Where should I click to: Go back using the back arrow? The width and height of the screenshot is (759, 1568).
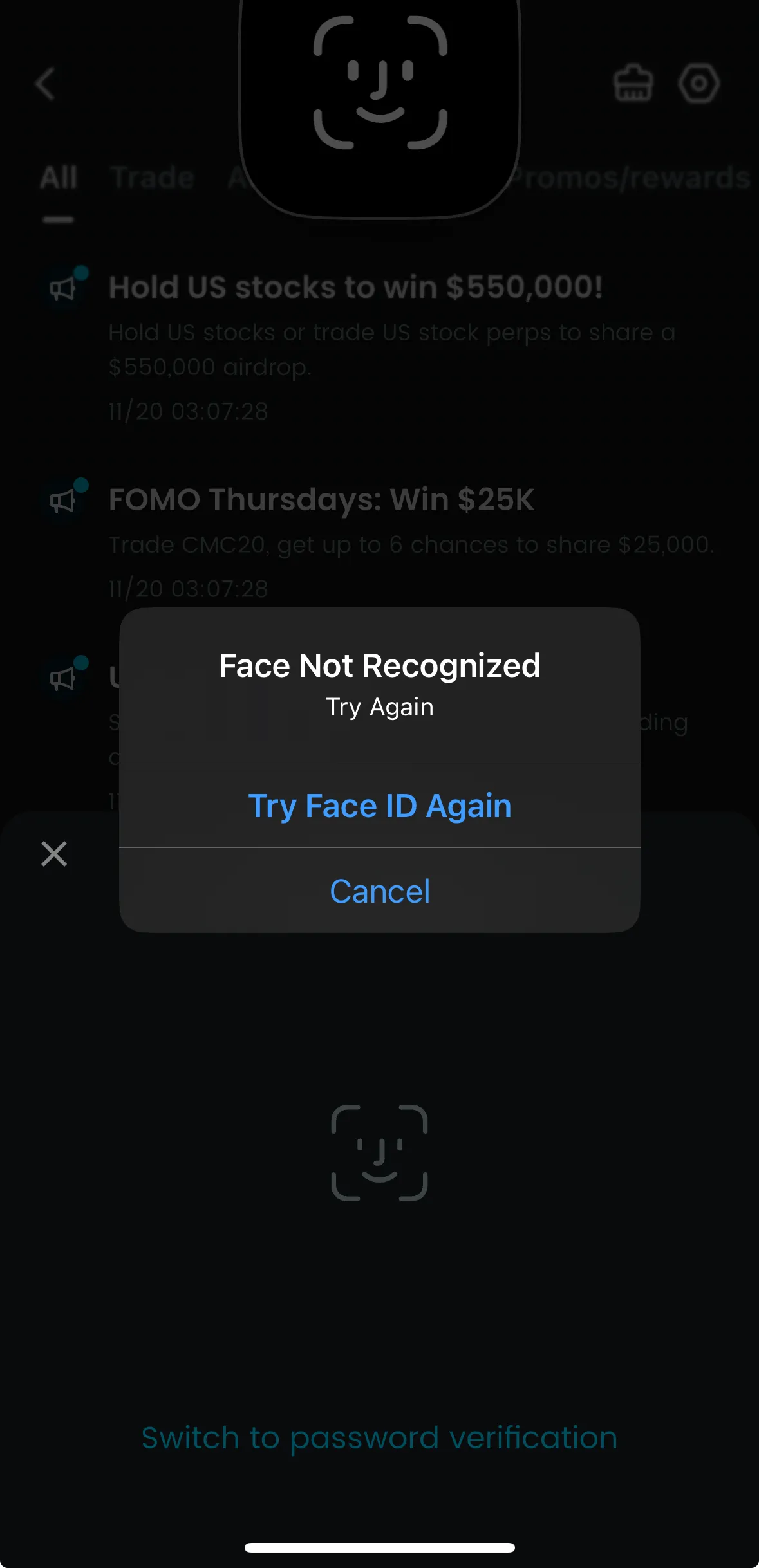tap(44, 84)
